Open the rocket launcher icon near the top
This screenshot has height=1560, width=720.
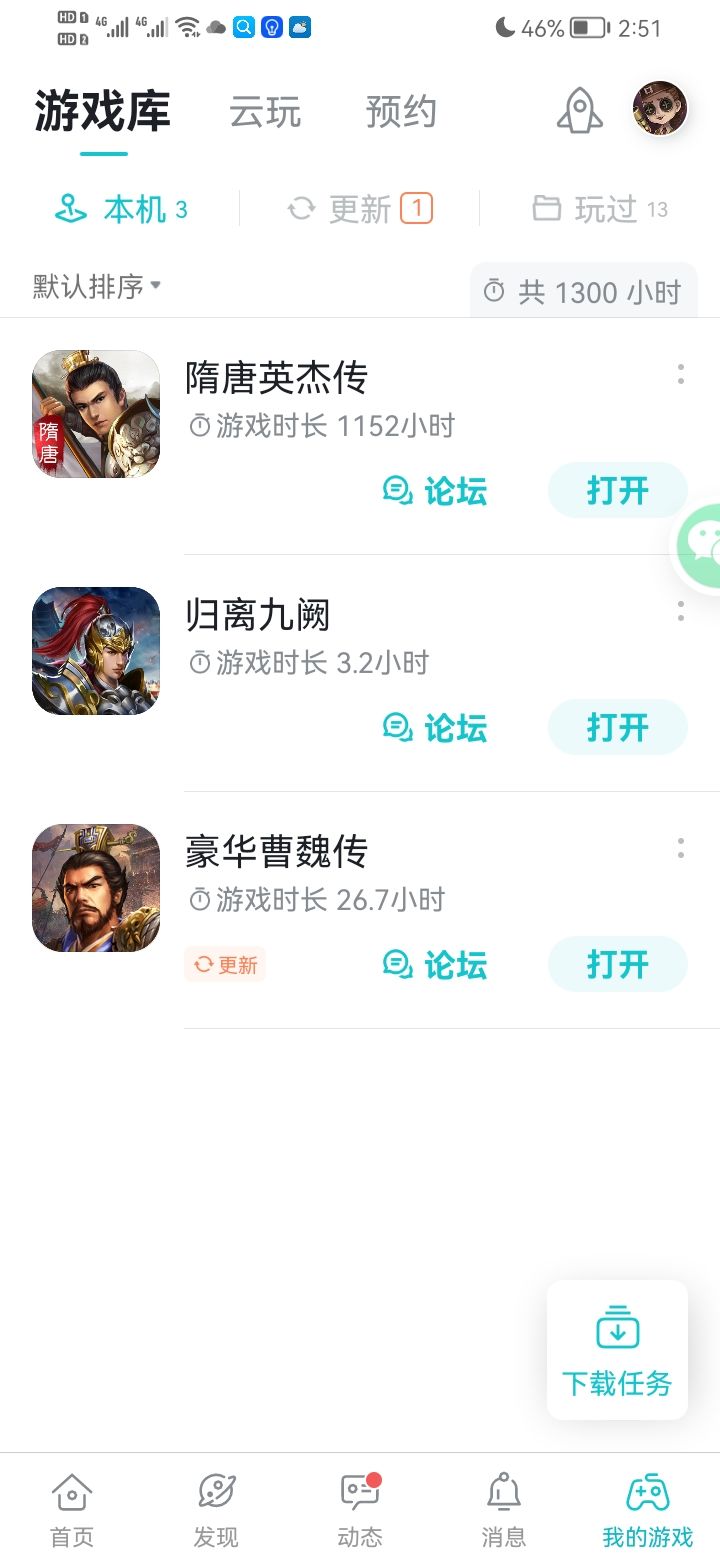coord(578,110)
